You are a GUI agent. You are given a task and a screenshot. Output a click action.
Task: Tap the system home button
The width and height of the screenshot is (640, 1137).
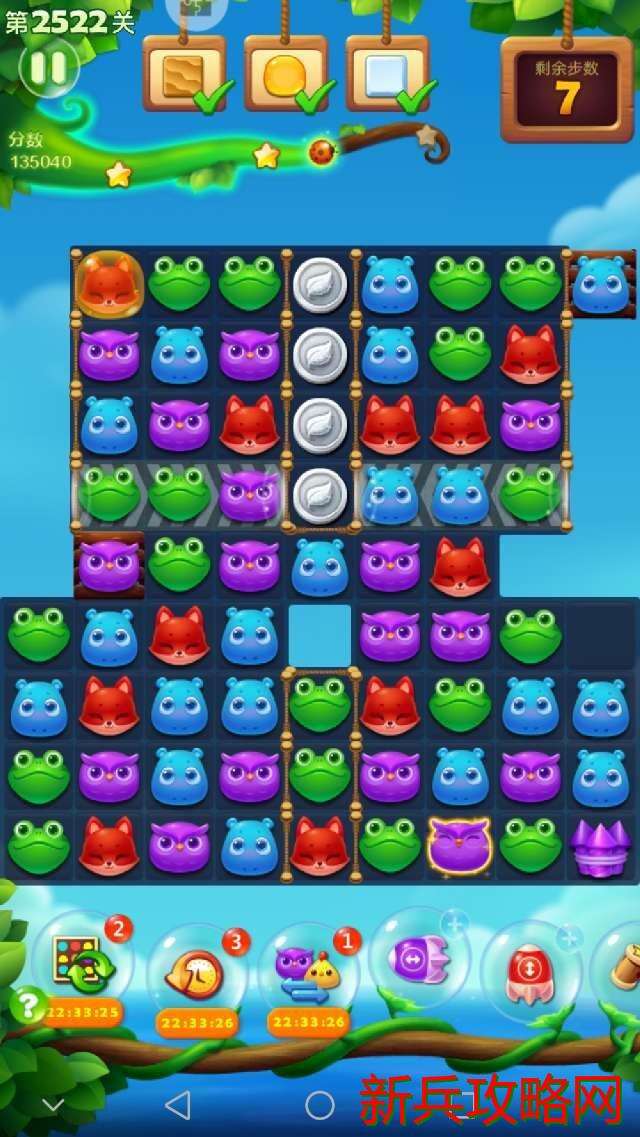coord(320,1105)
